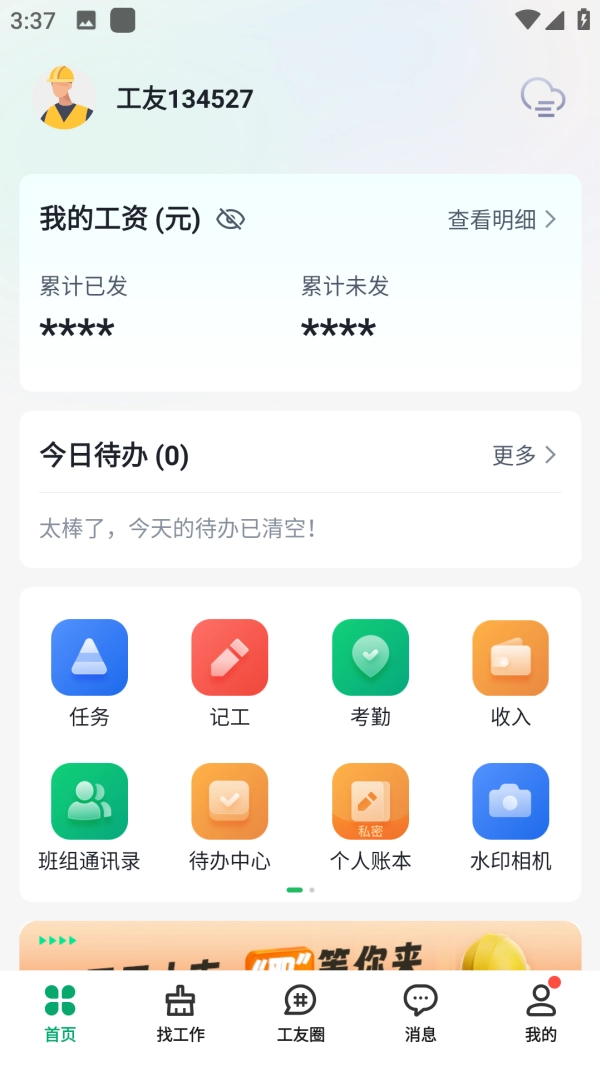Switch to the 消息 tab
This screenshot has height=1067, width=600.
[420, 1012]
